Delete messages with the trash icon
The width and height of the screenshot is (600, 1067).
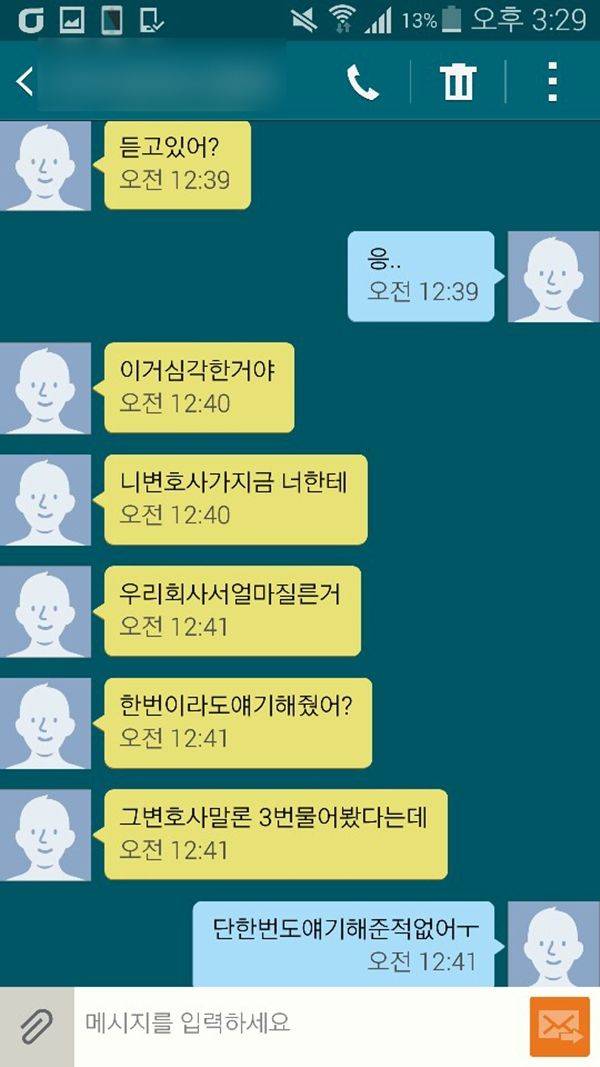click(458, 83)
